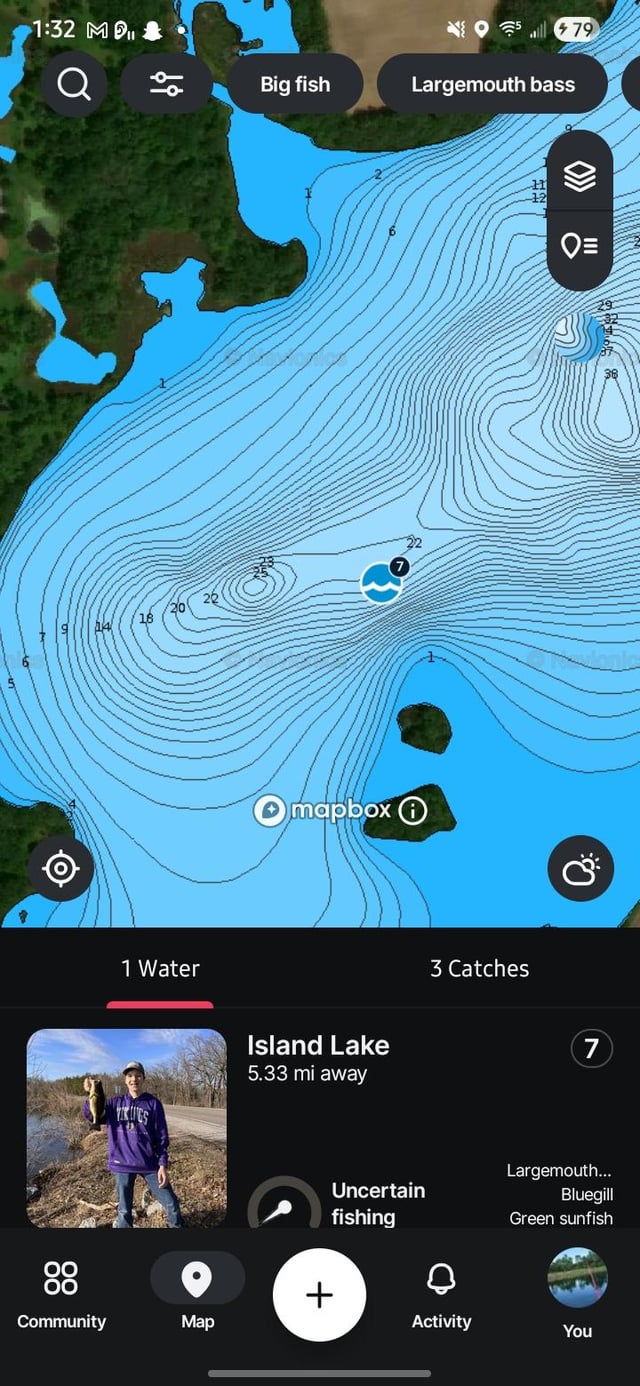This screenshot has height=1386, width=640.
Task: Log a new catch with plus button
Action: 319,1295
